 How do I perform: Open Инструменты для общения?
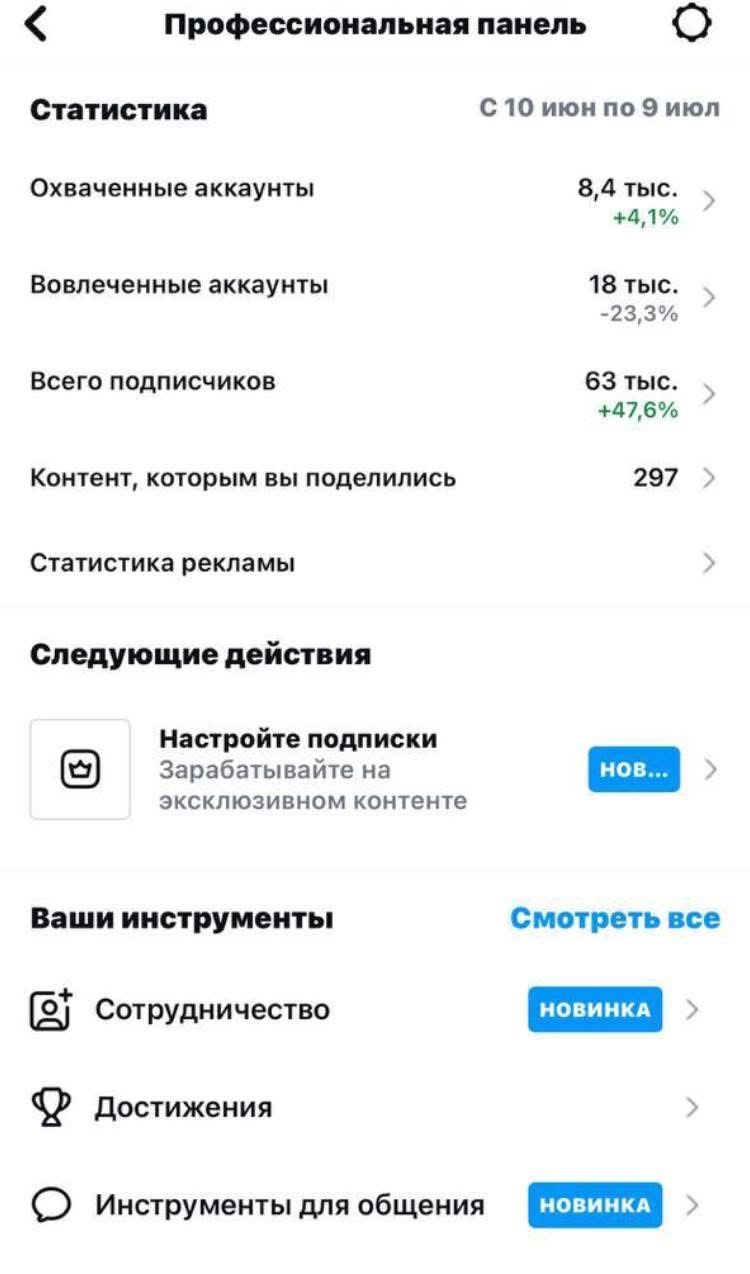click(x=374, y=1205)
